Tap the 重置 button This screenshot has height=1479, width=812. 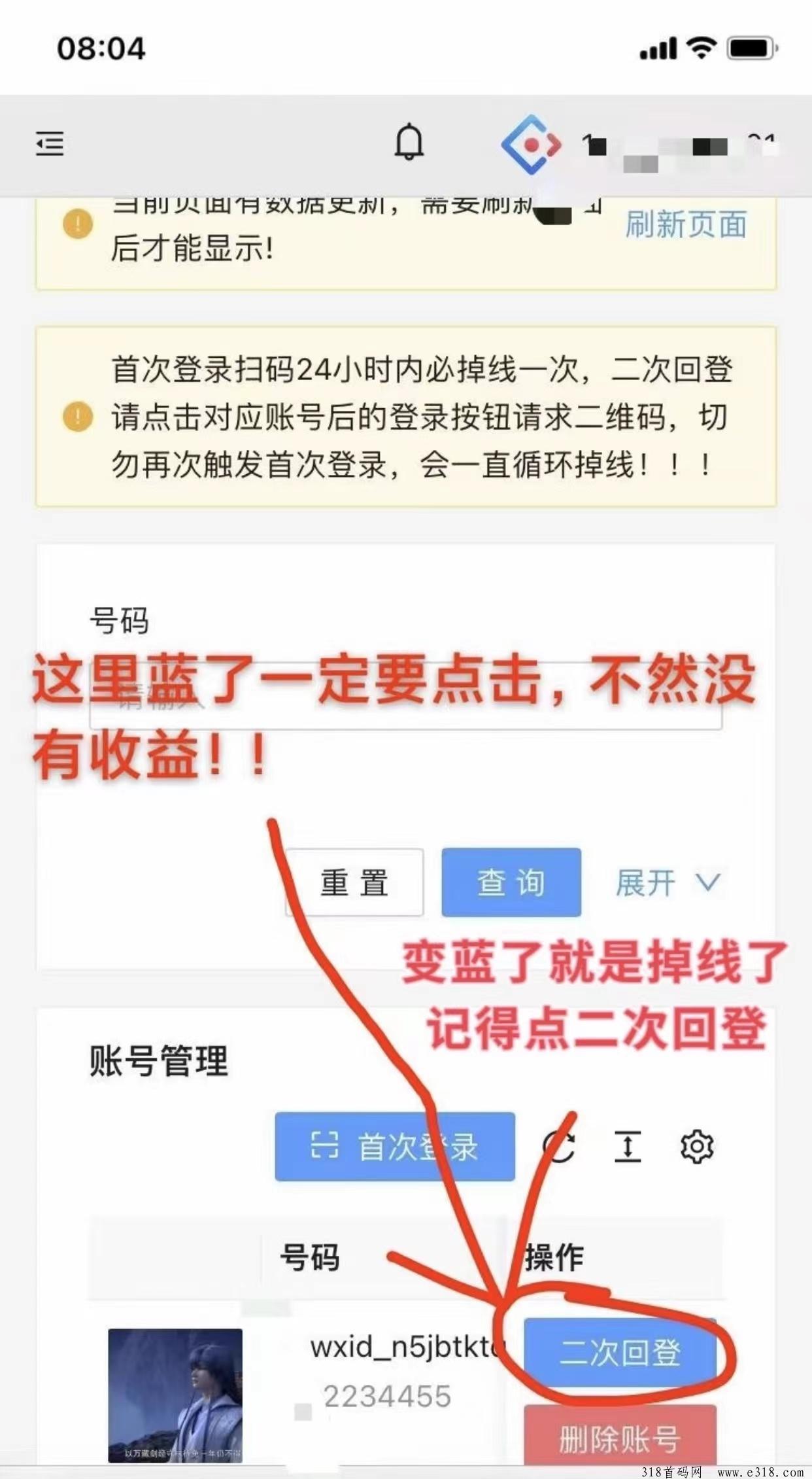(x=354, y=882)
